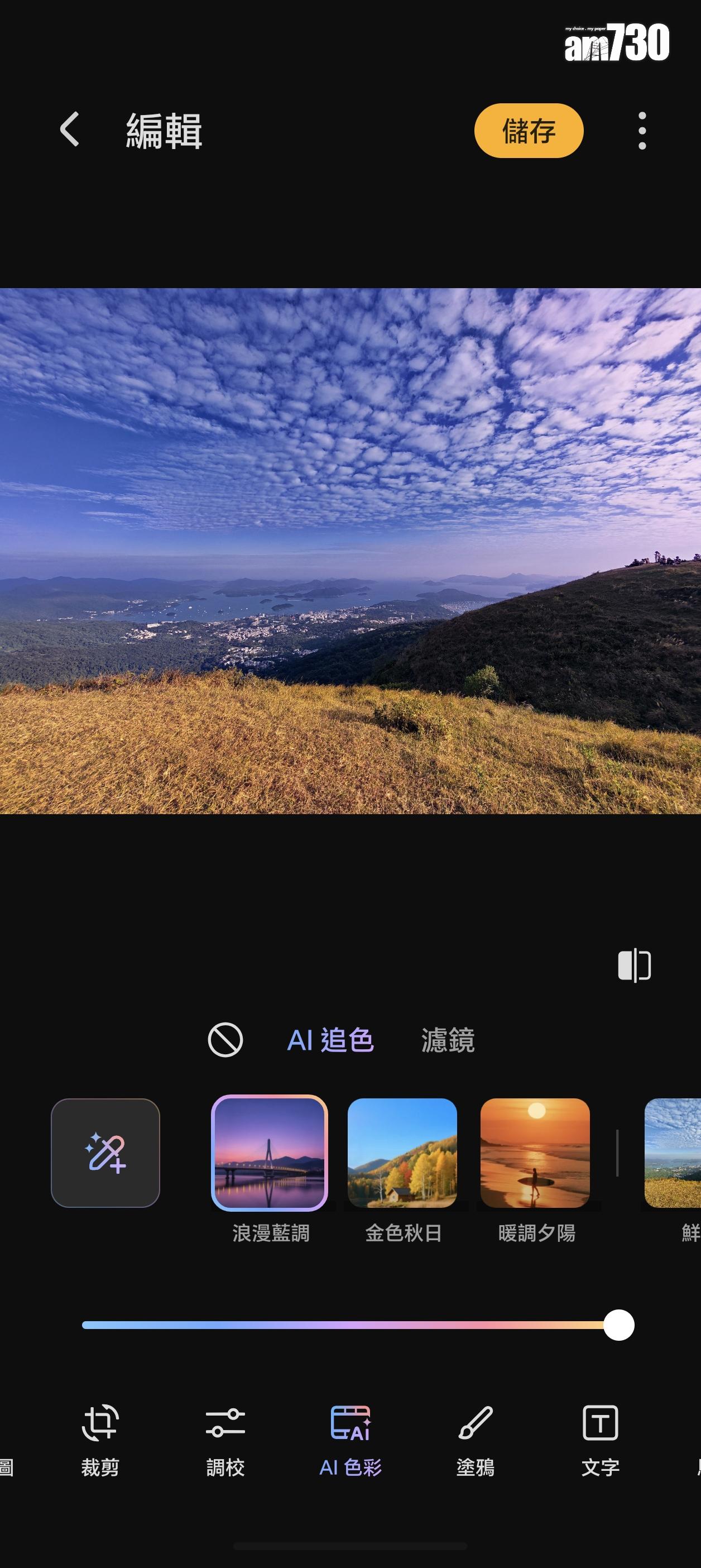Select the AI 色彩 tool
The image size is (701, 1568).
pos(350,1440)
